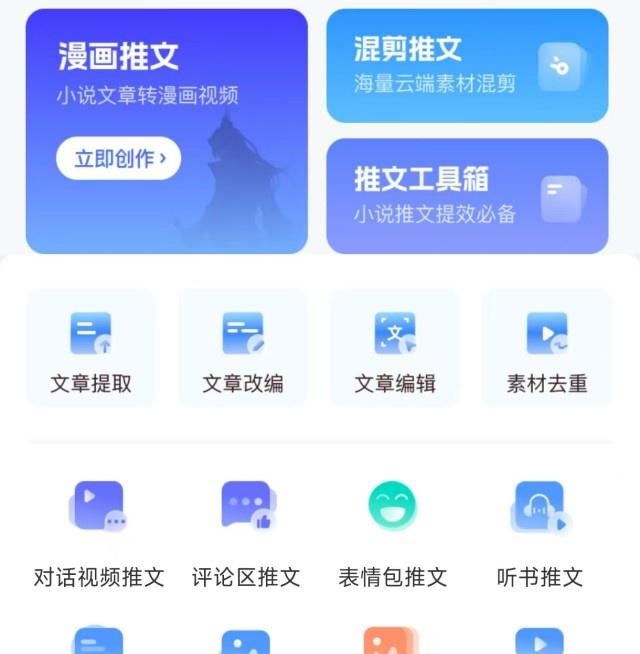This screenshot has width=640, height=654.
Task: Tap the 立即创作 button
Action: (118, 158)
